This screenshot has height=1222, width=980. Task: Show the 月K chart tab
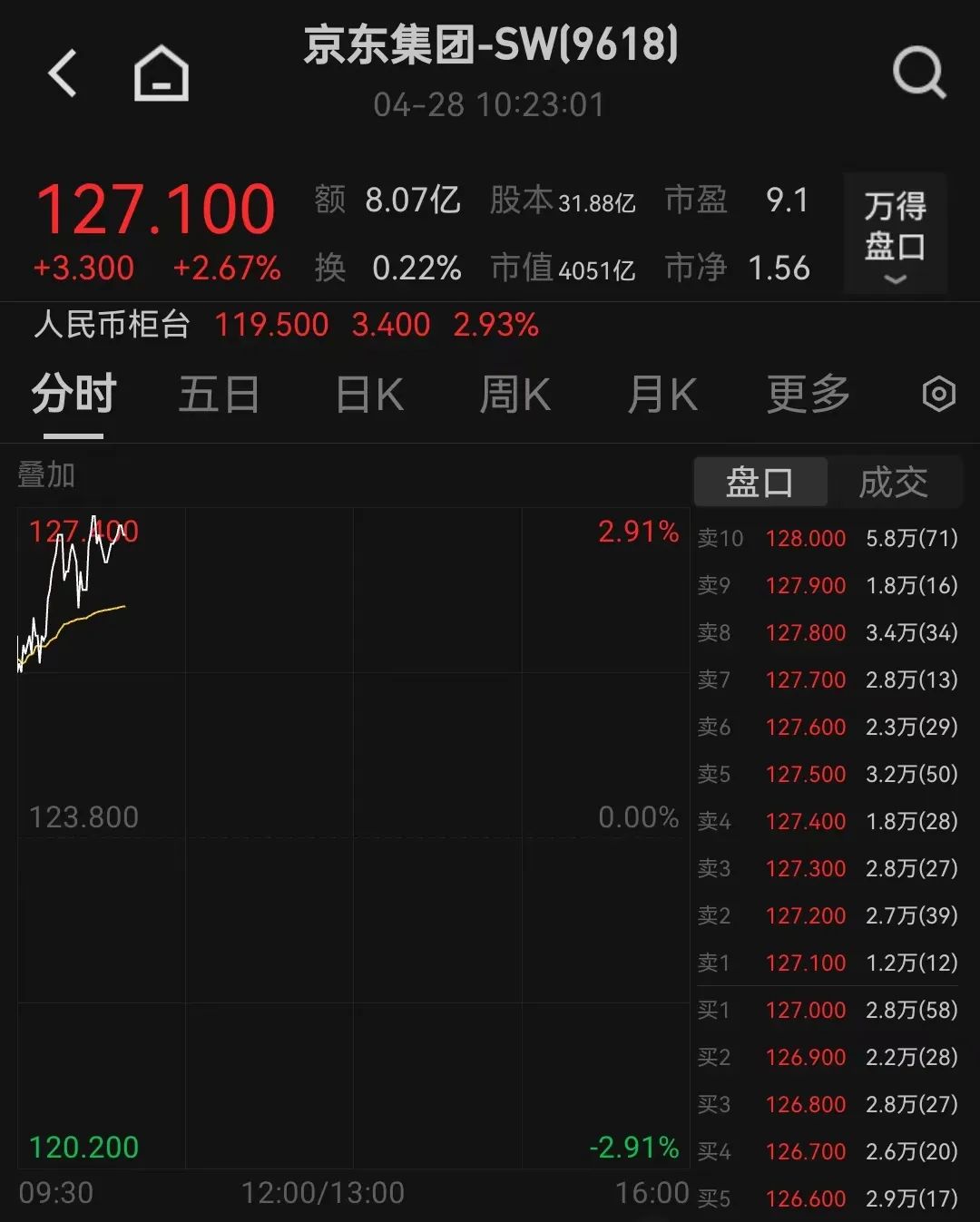coord(662,395)
